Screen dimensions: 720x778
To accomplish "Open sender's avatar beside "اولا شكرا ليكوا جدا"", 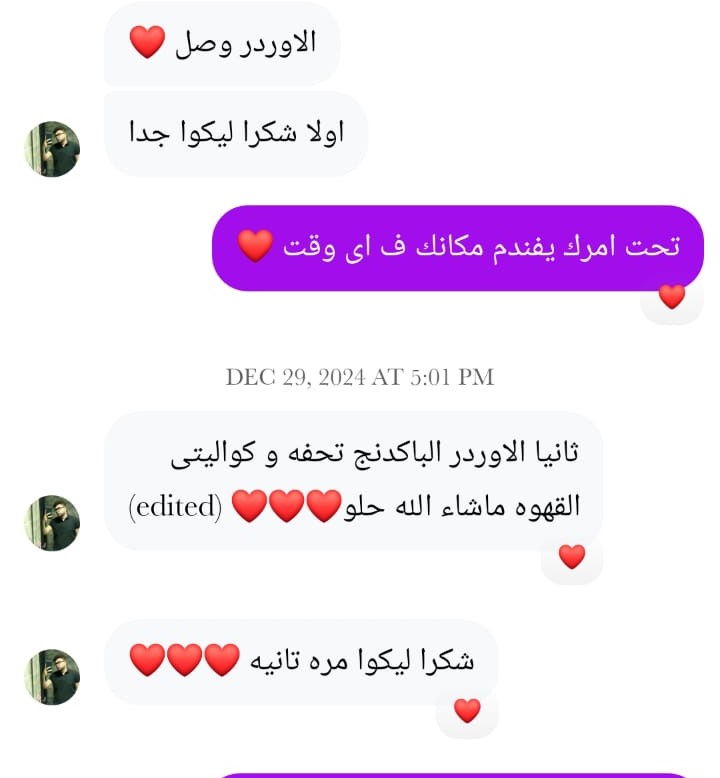I will (x=52, y=149).
